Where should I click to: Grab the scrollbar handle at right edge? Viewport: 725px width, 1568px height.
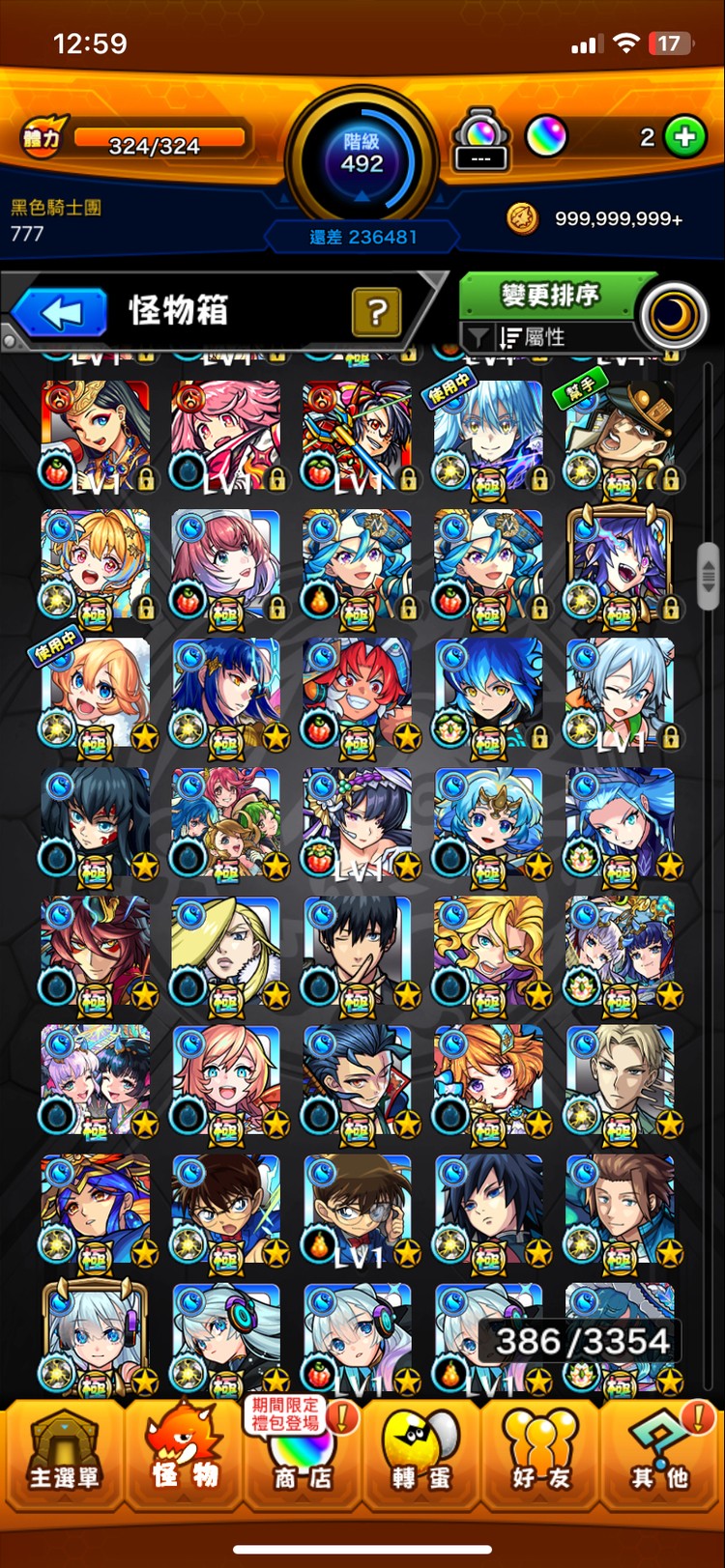click(x=709, y=577)
